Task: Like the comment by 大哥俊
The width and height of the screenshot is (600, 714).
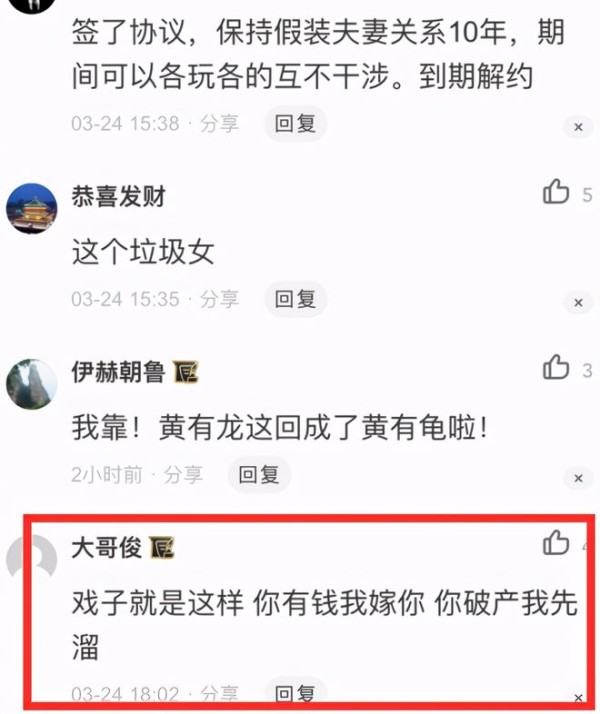Action: 556,543
